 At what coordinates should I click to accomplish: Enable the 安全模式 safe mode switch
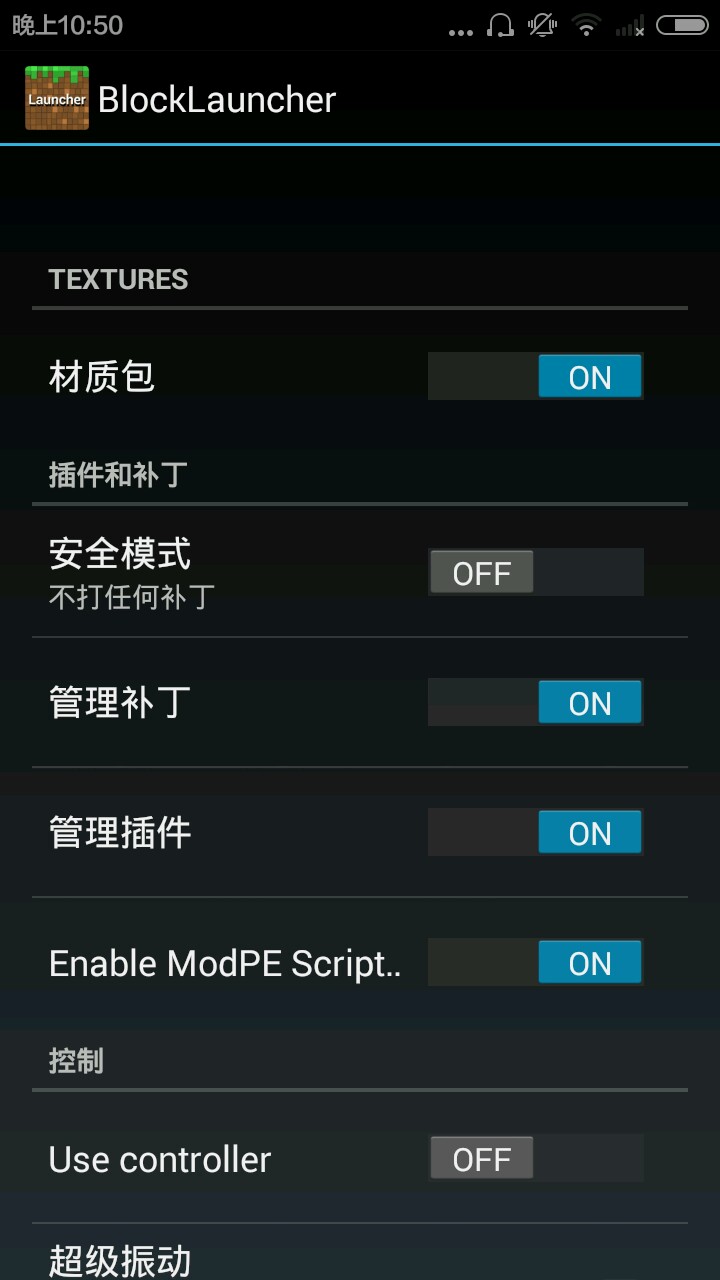(535, 573)
